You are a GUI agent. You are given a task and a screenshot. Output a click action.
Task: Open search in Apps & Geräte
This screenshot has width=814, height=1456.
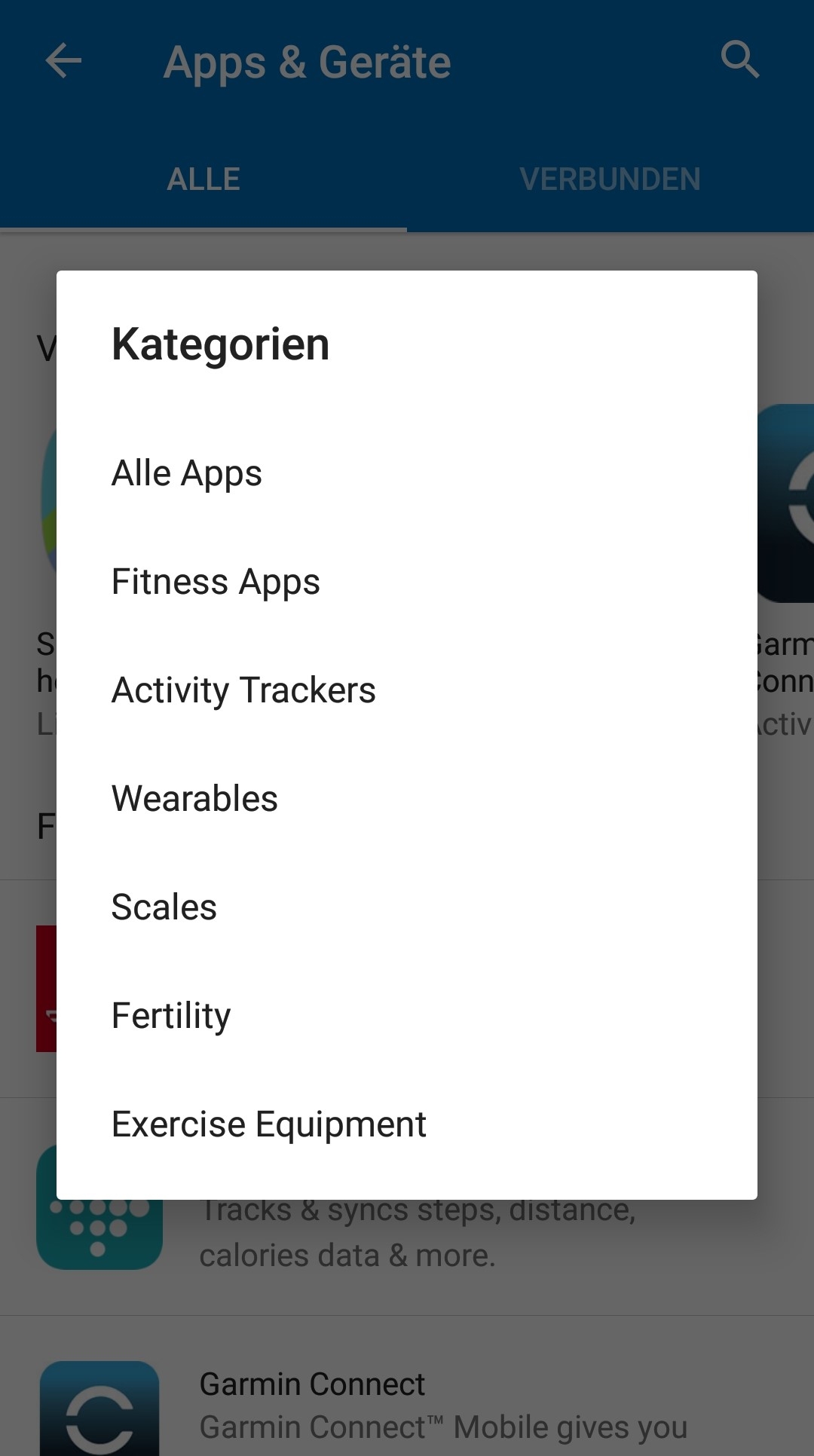pyautogui.click(x=739, y=60)
